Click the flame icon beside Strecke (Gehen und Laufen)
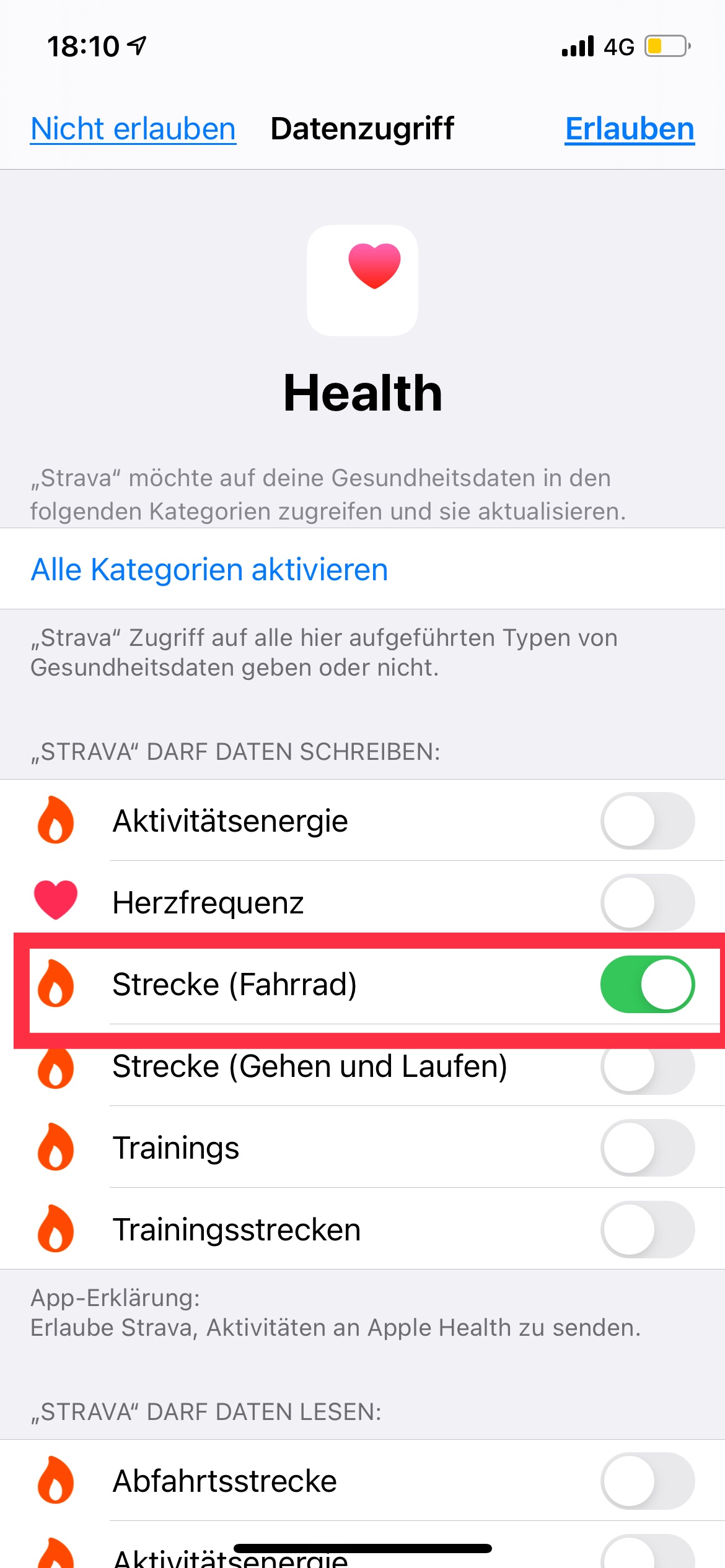Image resolution: width=725 pixels, height=1568 pixels. 55,1066
